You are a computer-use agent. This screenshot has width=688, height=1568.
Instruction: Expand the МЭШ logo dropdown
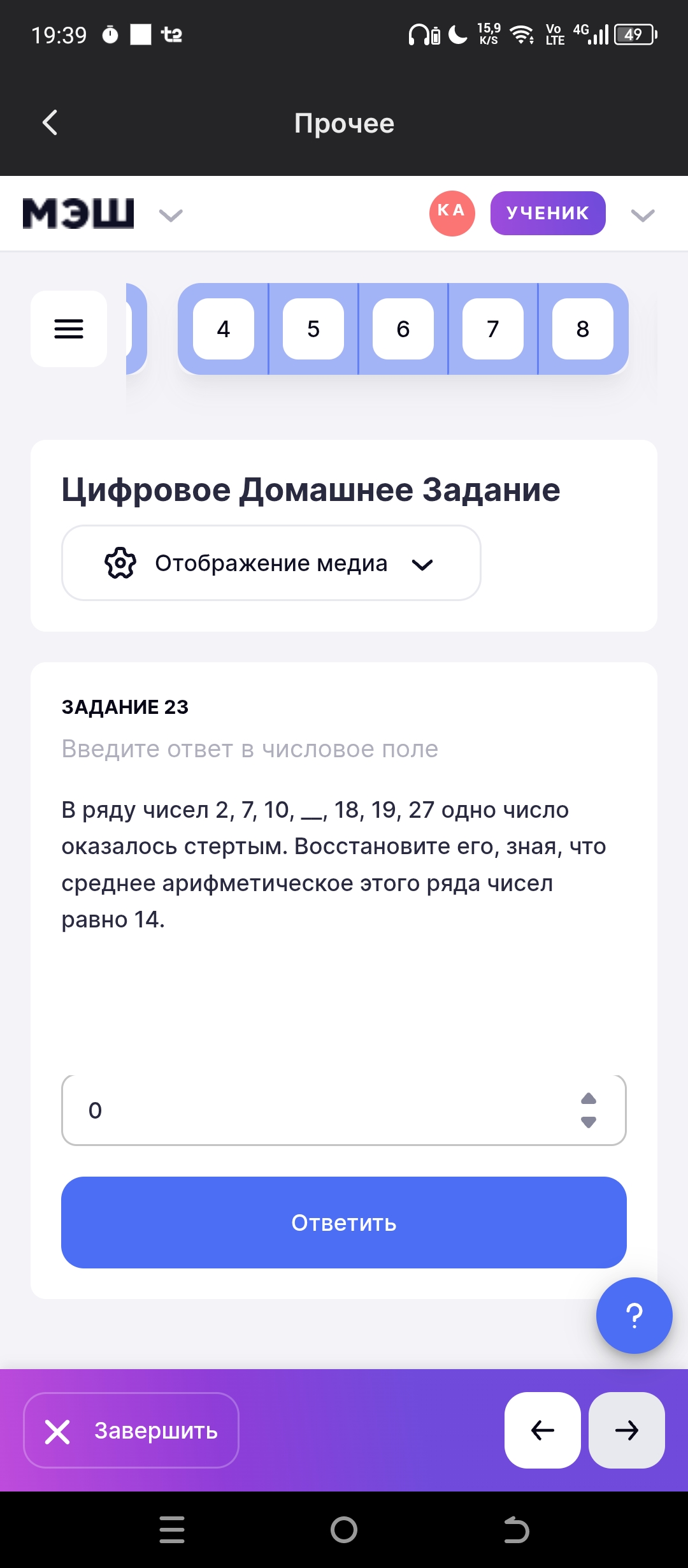point(170,215)
